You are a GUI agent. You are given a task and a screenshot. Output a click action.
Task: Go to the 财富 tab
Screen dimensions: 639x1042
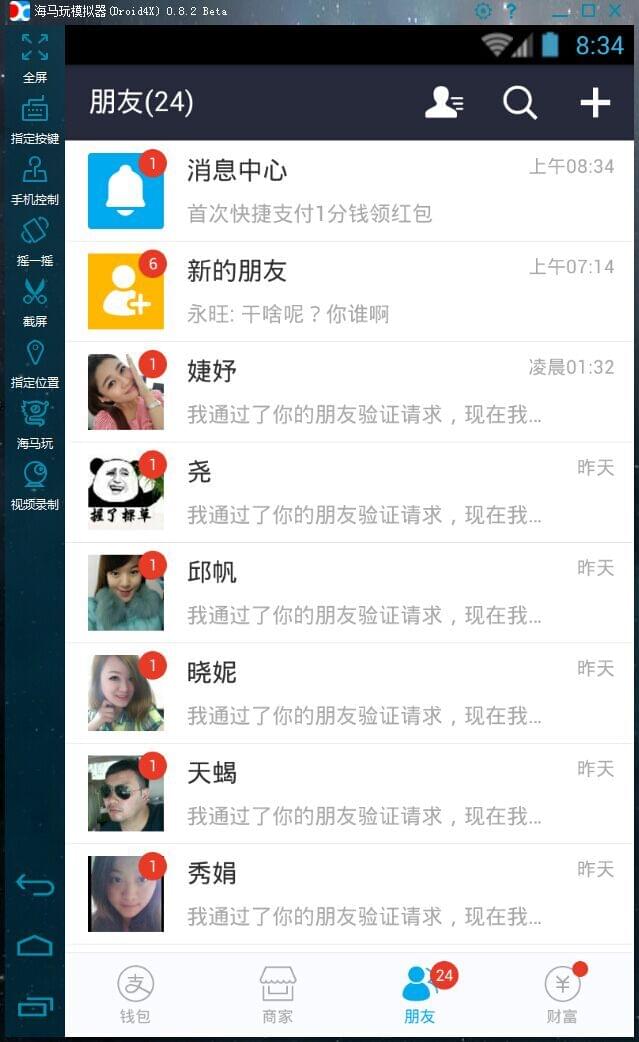[x=562, y=993]
